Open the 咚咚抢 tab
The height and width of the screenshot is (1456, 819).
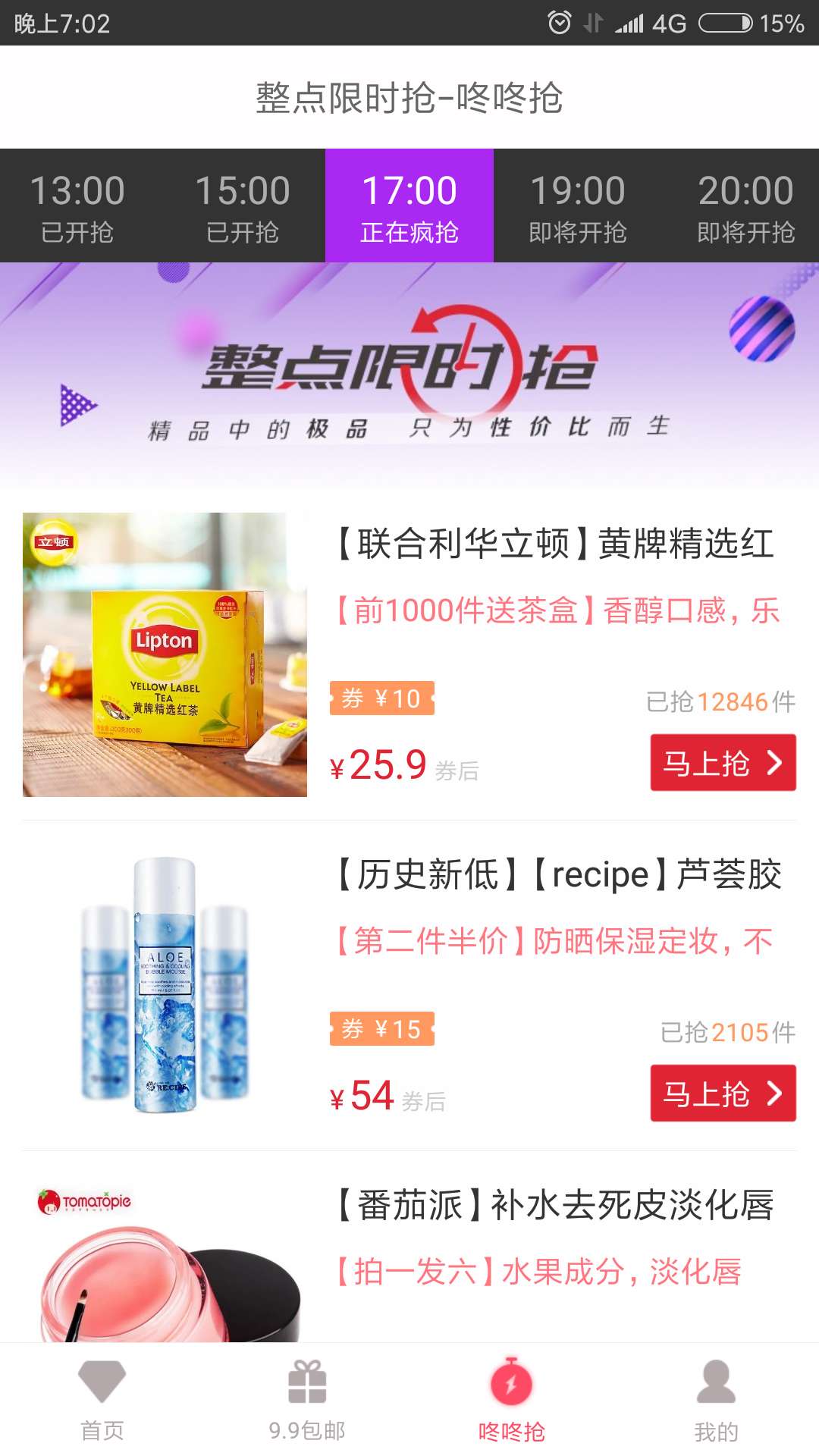coord(512,1400)
